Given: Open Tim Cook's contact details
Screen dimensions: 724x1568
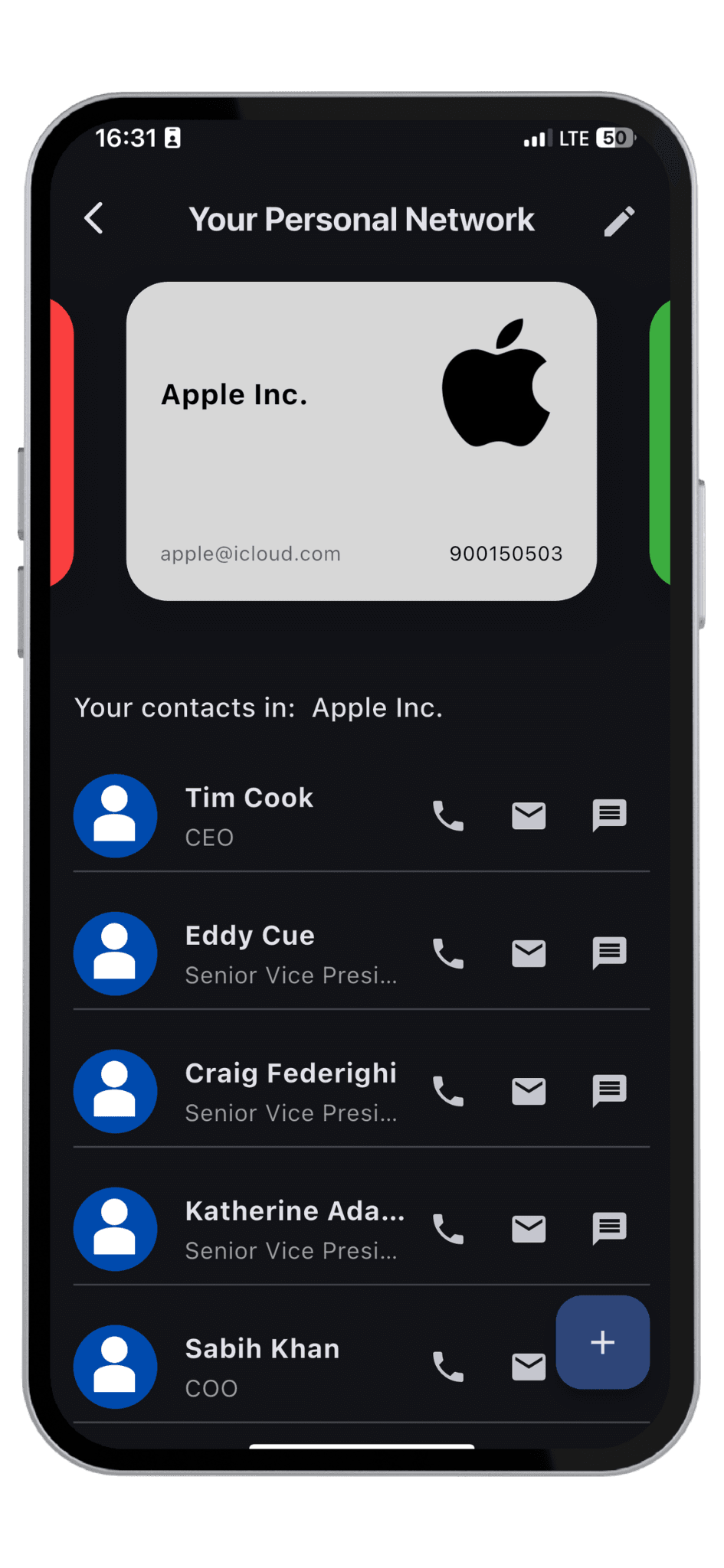Looking at the screenshot, I should pyautogui.click(x=249, y=816).
